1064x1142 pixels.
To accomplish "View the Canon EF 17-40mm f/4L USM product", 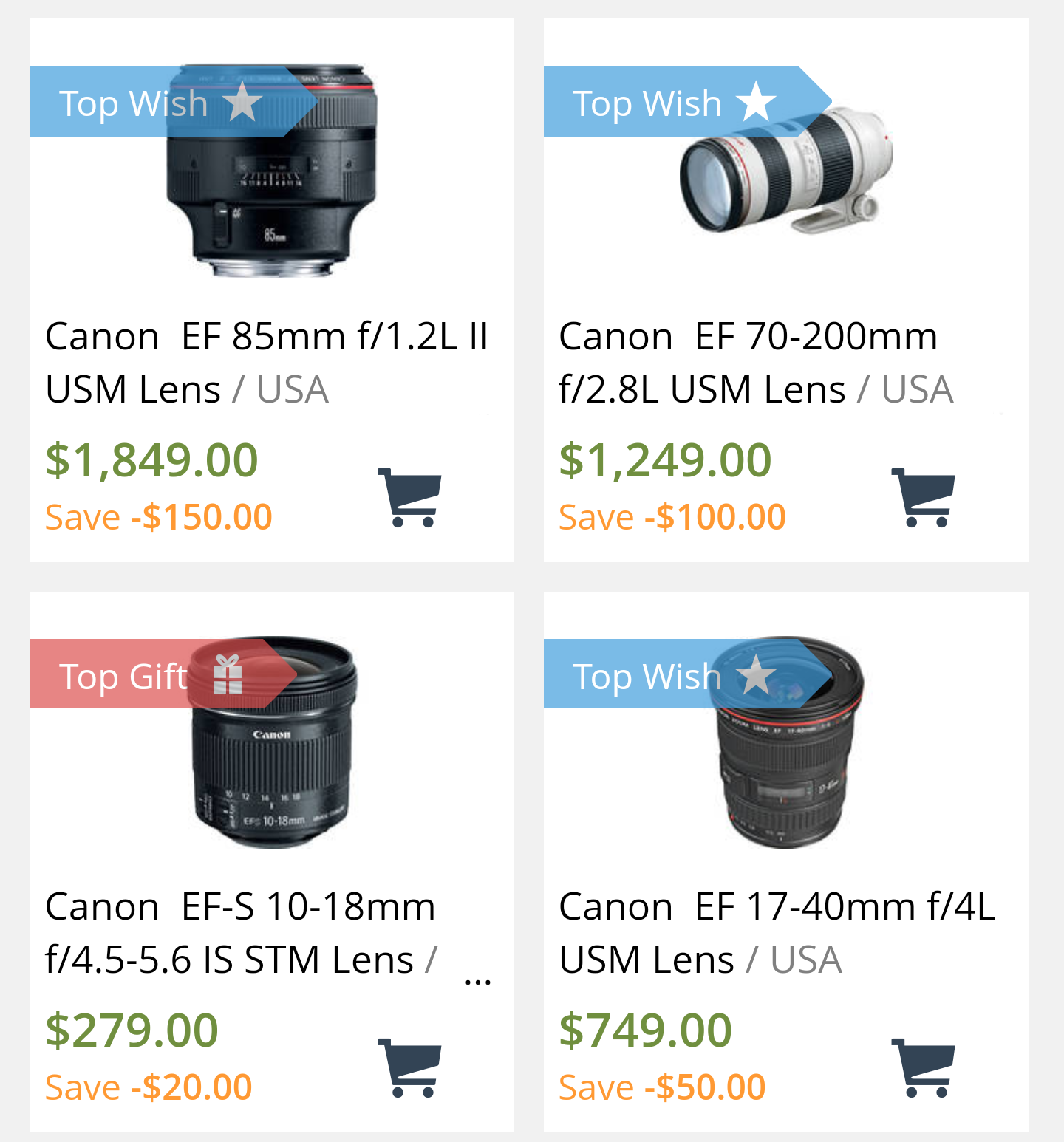I will [x=776, y=932].
